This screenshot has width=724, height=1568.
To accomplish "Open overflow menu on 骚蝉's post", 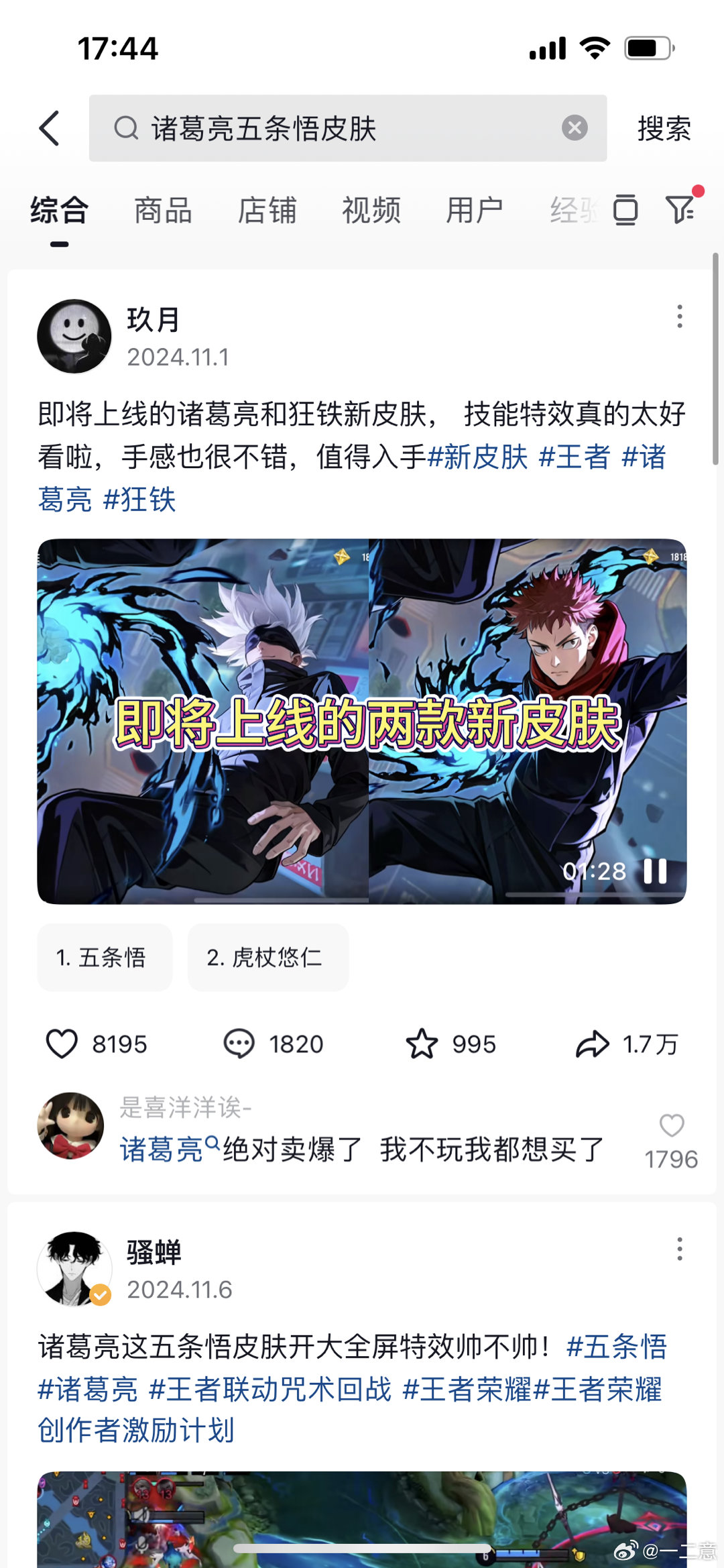I will pyautogui.click(x=679, y=1249).
